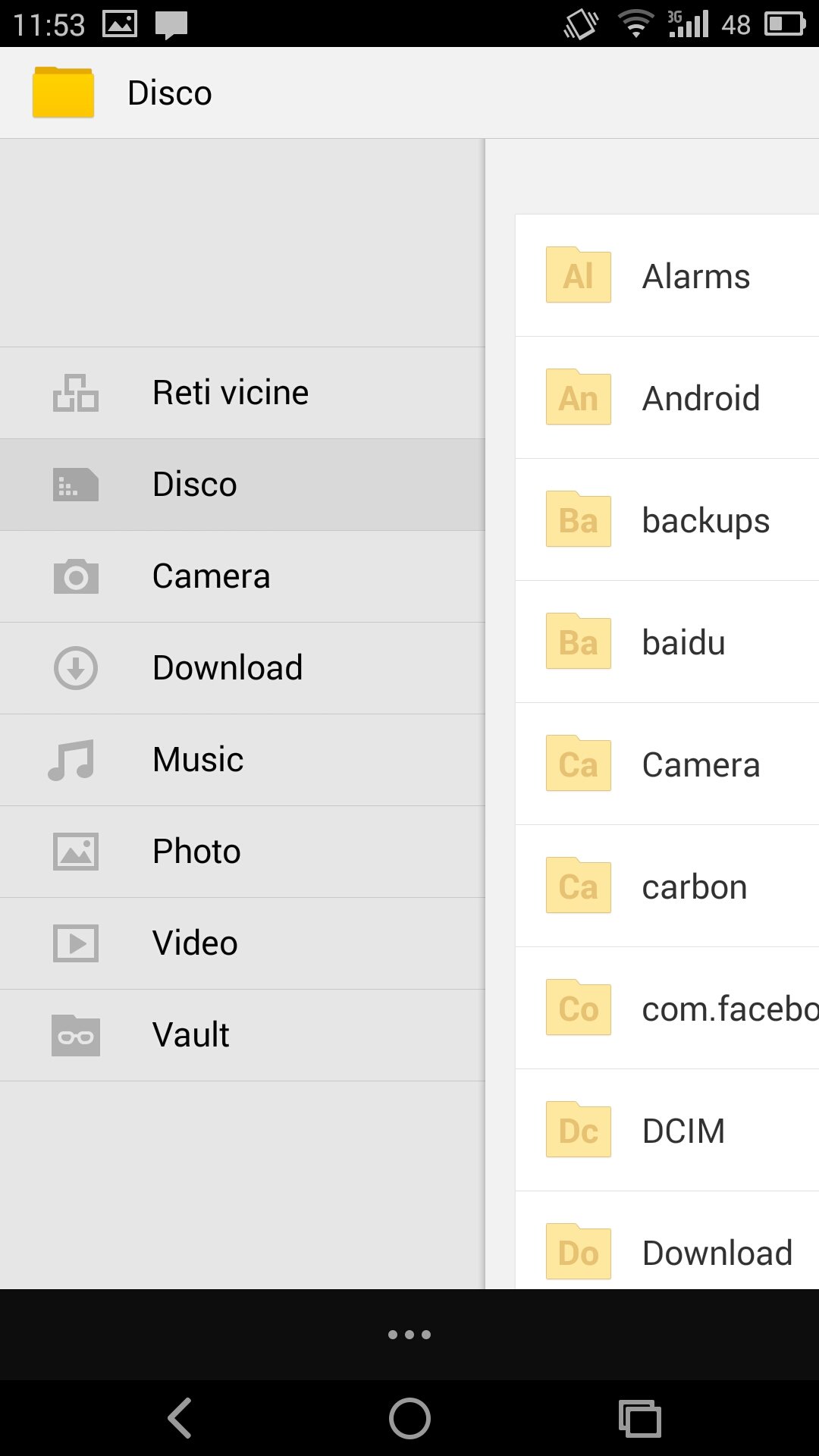Screen dimensions: 819x1456
Task: Select Disco in the side menu
Action: (243, 485)
